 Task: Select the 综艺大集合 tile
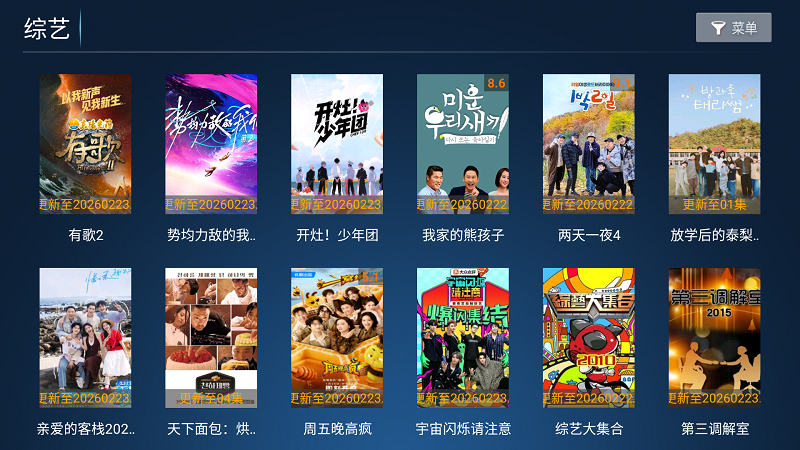[589, 338]
